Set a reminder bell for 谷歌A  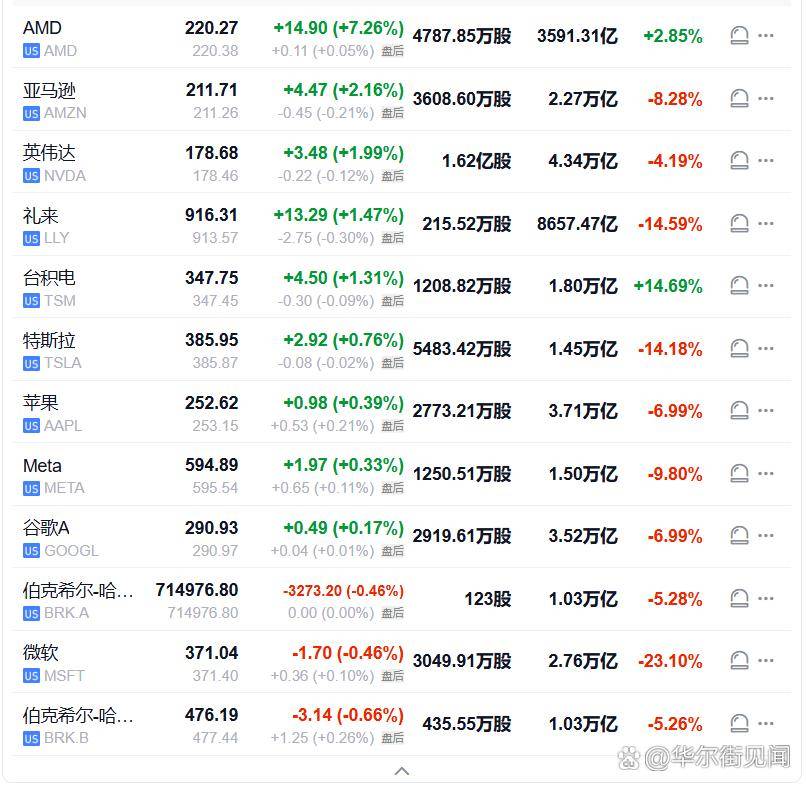pyautogui.click(x=739, y=536)
